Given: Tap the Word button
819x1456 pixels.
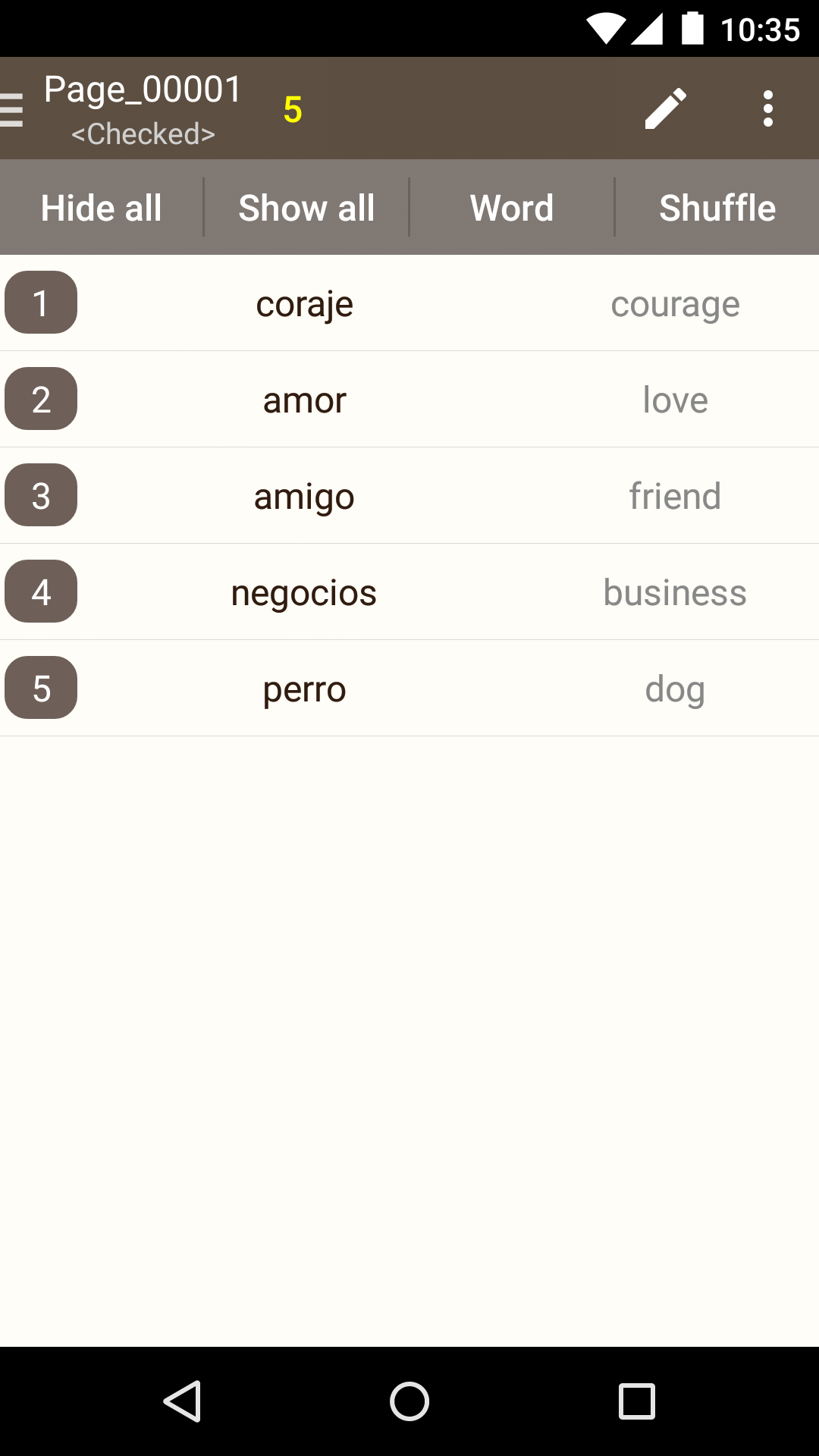Looking at the screenshot, I should (x=512, y=208).
